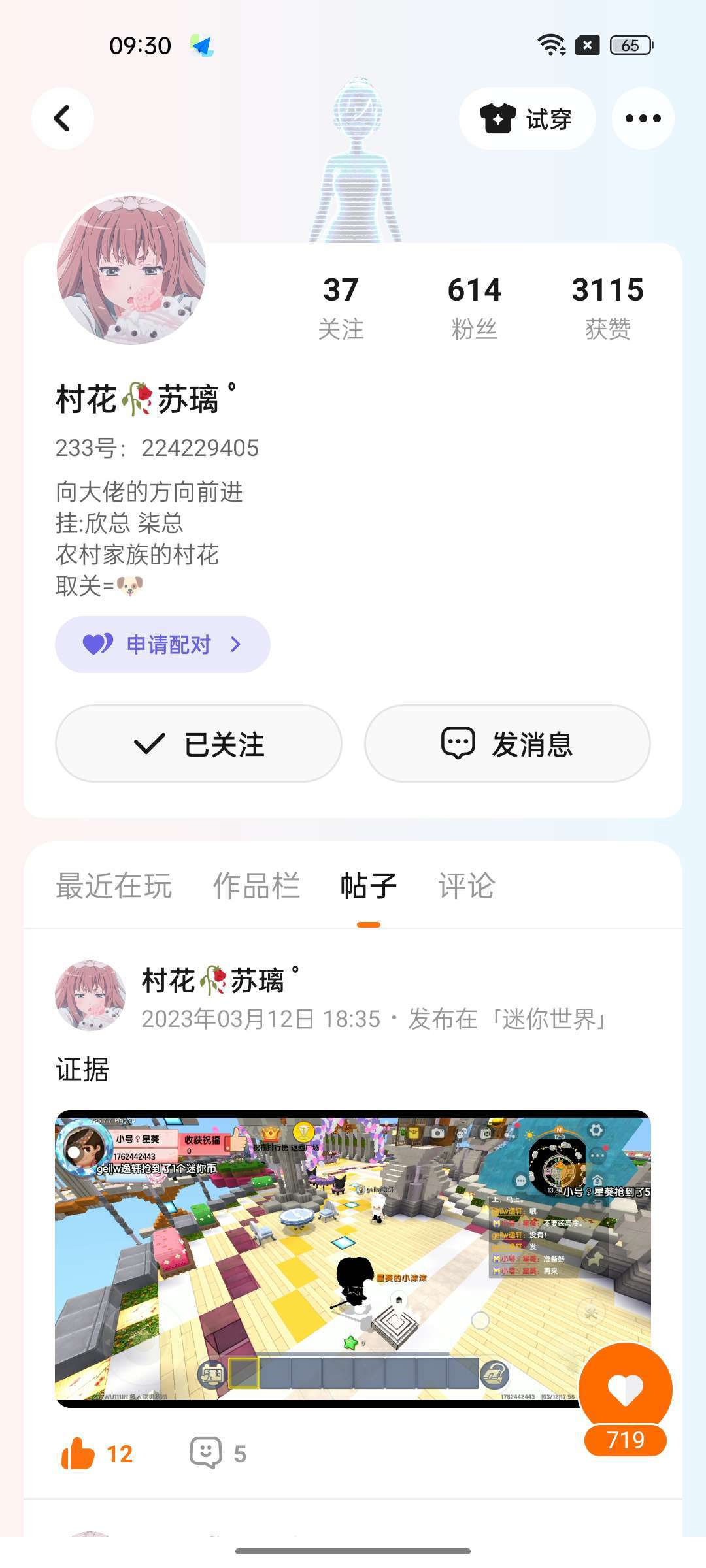
Task: Tap 已关注 to unfollow this user
Action: [x=199, y=743]
